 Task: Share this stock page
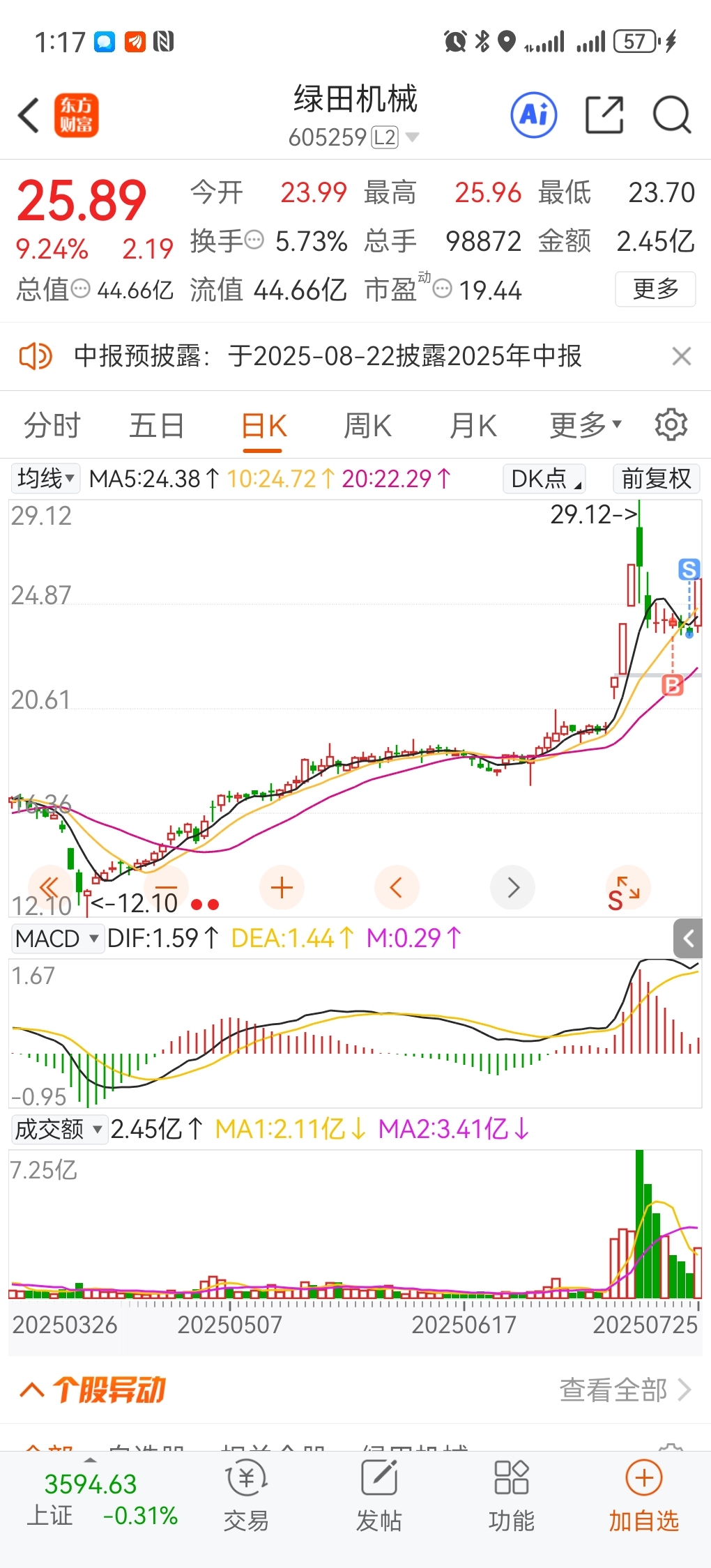[604, 115]
